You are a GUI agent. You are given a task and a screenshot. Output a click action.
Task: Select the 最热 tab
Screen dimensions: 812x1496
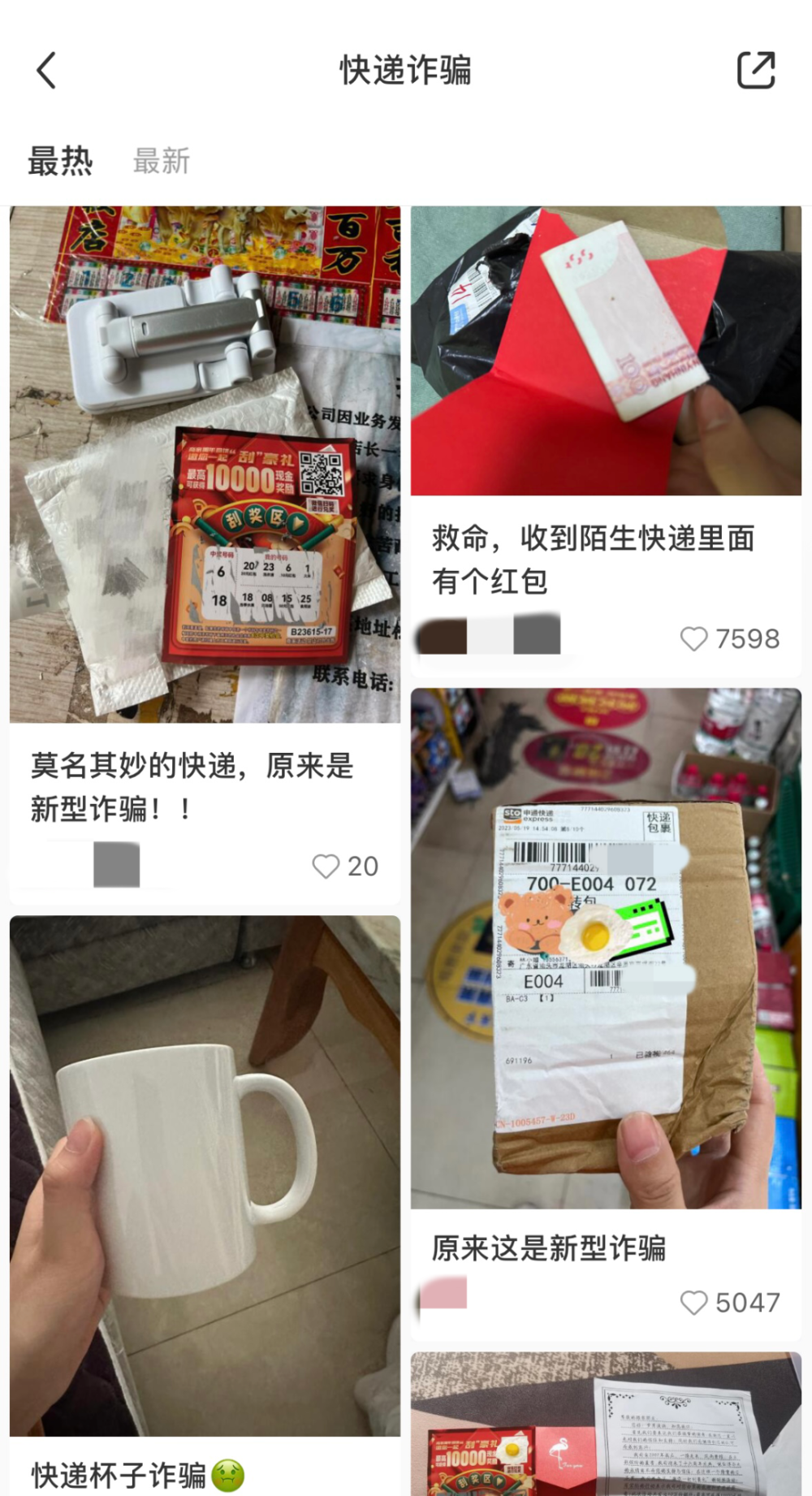tap(60, 160)
